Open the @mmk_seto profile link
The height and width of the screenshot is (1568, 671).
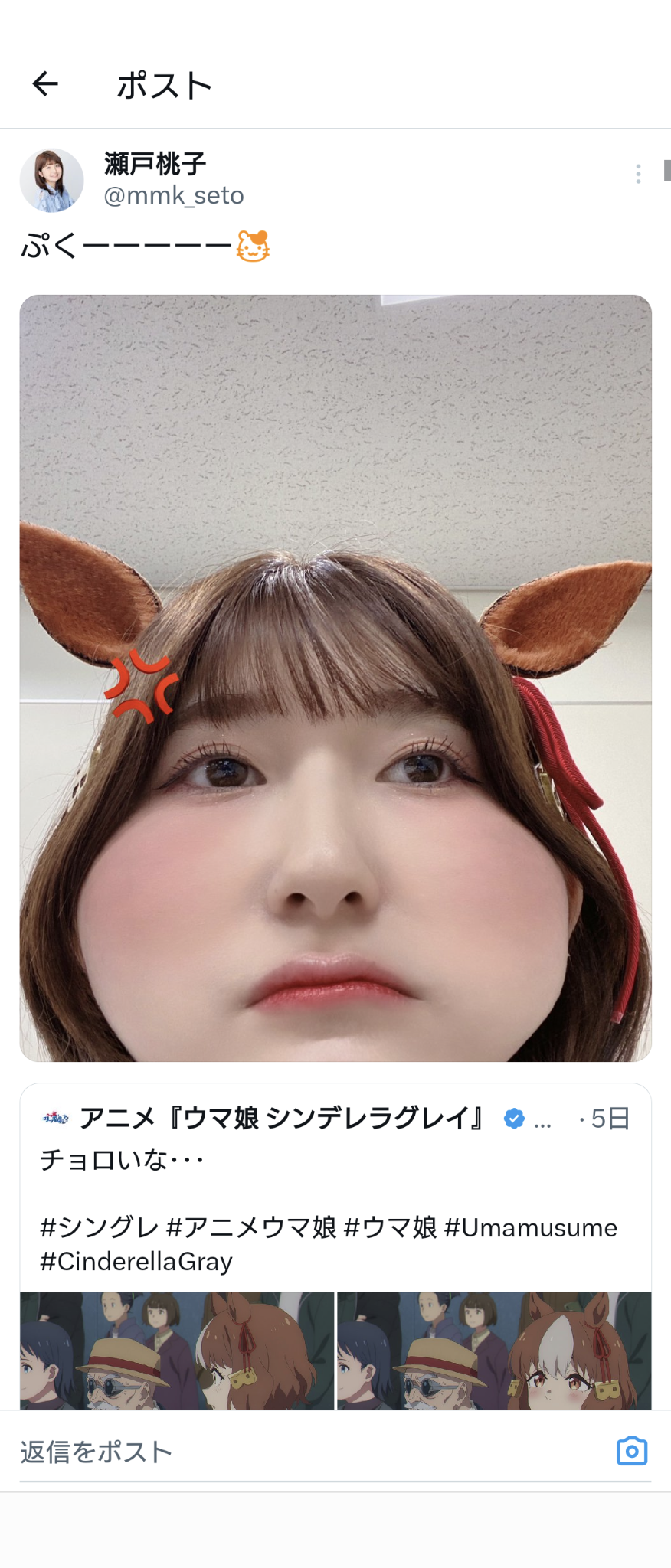pos(174,196)
